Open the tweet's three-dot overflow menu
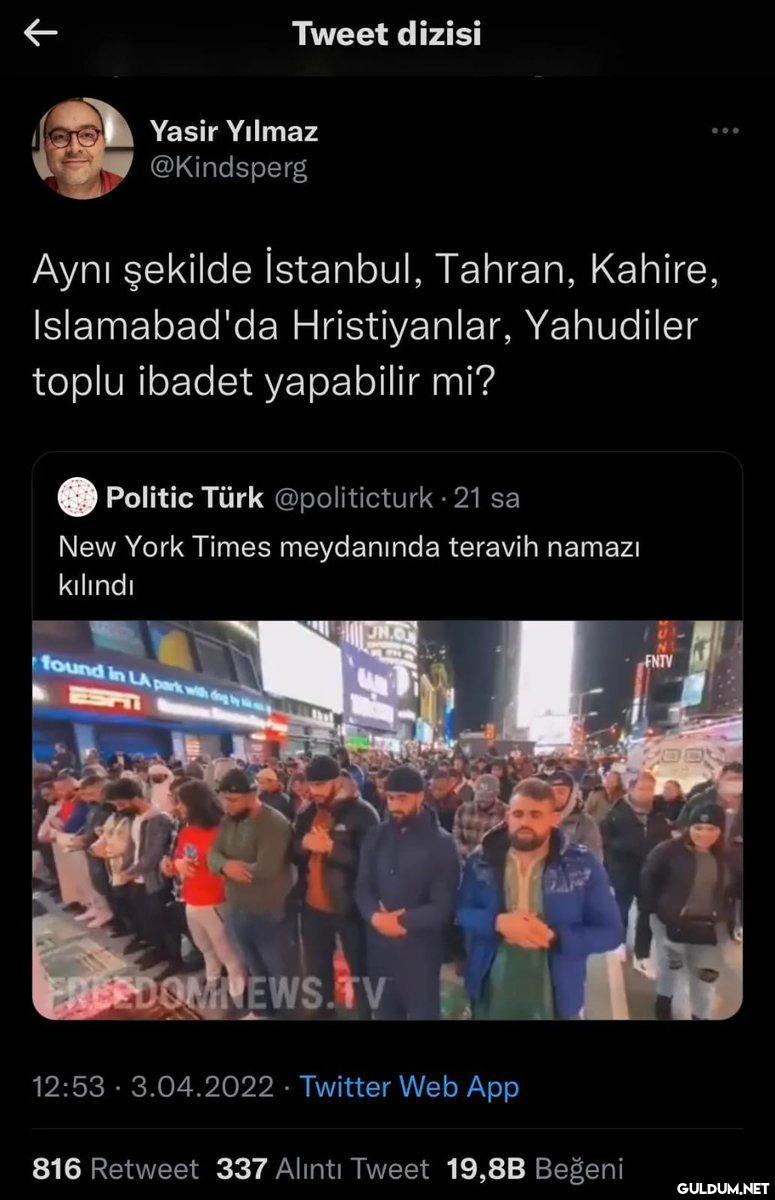Viewport: 775px width, 1200px height. 725,131
